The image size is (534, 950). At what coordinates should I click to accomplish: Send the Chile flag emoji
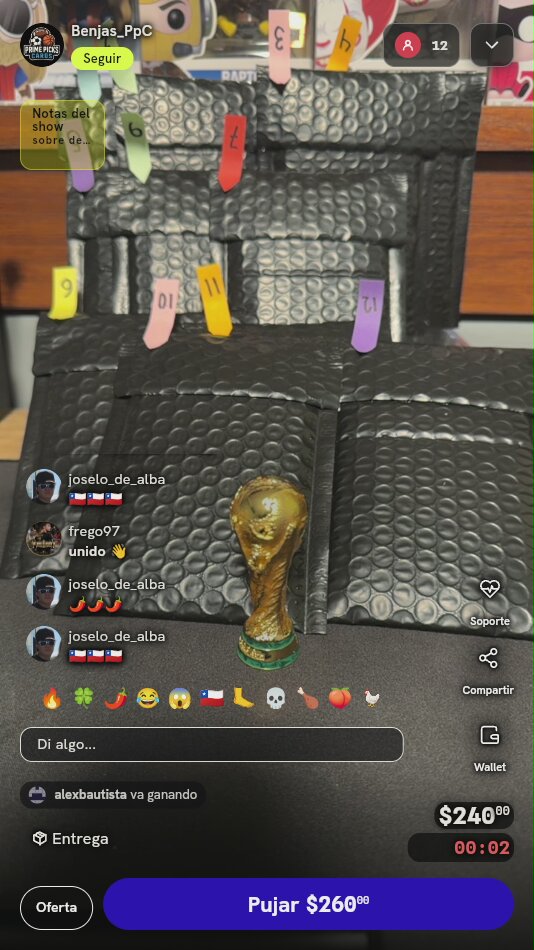point(212,699)
